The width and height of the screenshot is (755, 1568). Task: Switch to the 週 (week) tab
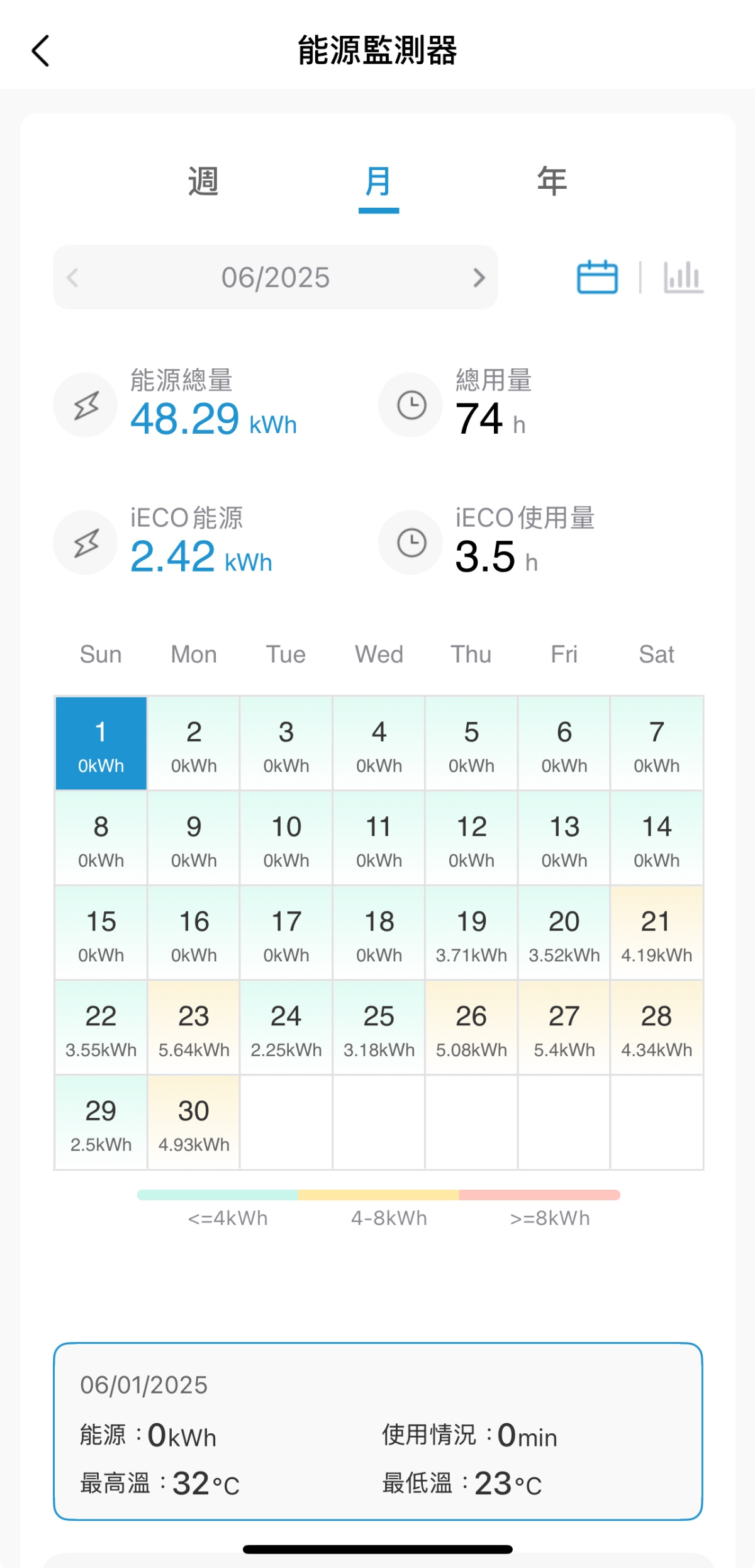click(x=203, y=182)
